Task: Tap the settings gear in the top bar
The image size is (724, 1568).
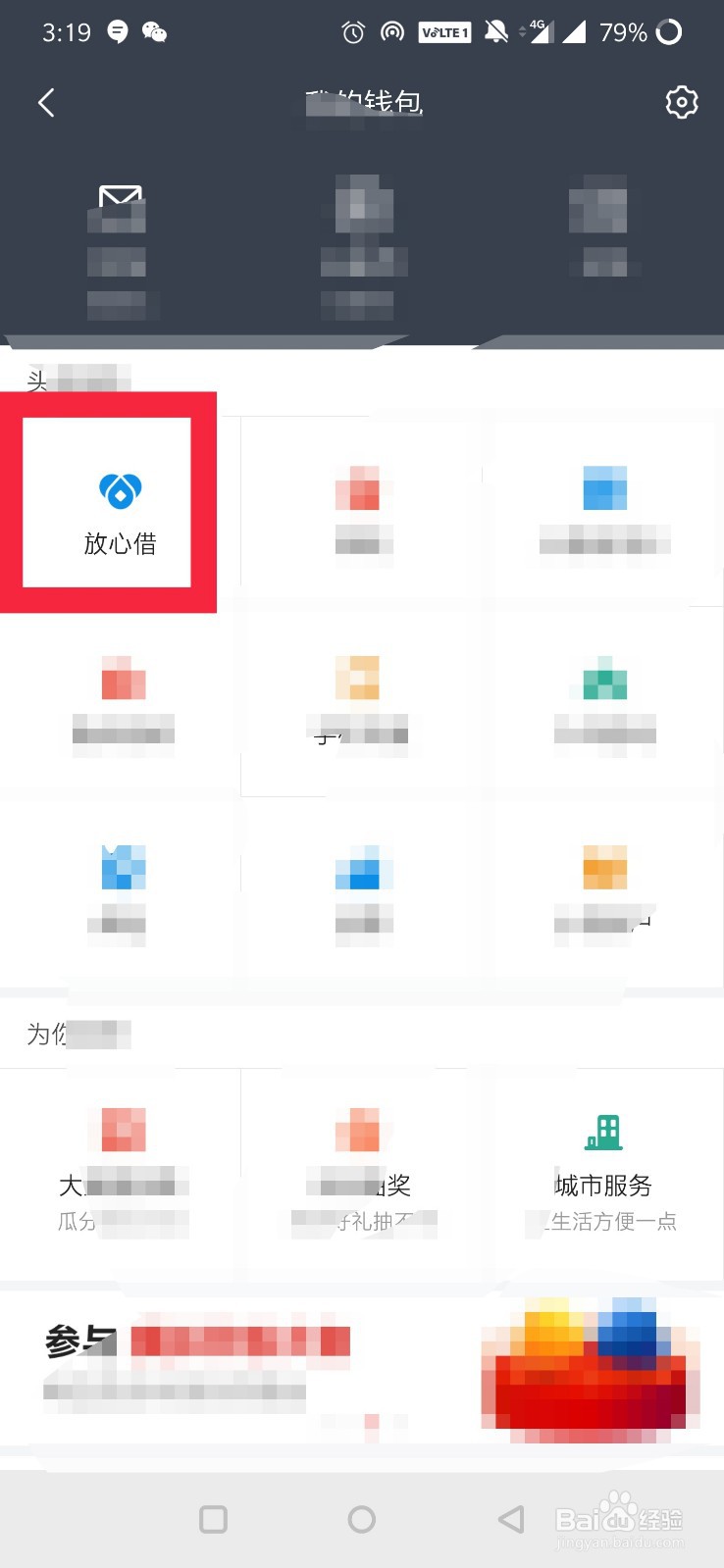Action: coord(682,102)
